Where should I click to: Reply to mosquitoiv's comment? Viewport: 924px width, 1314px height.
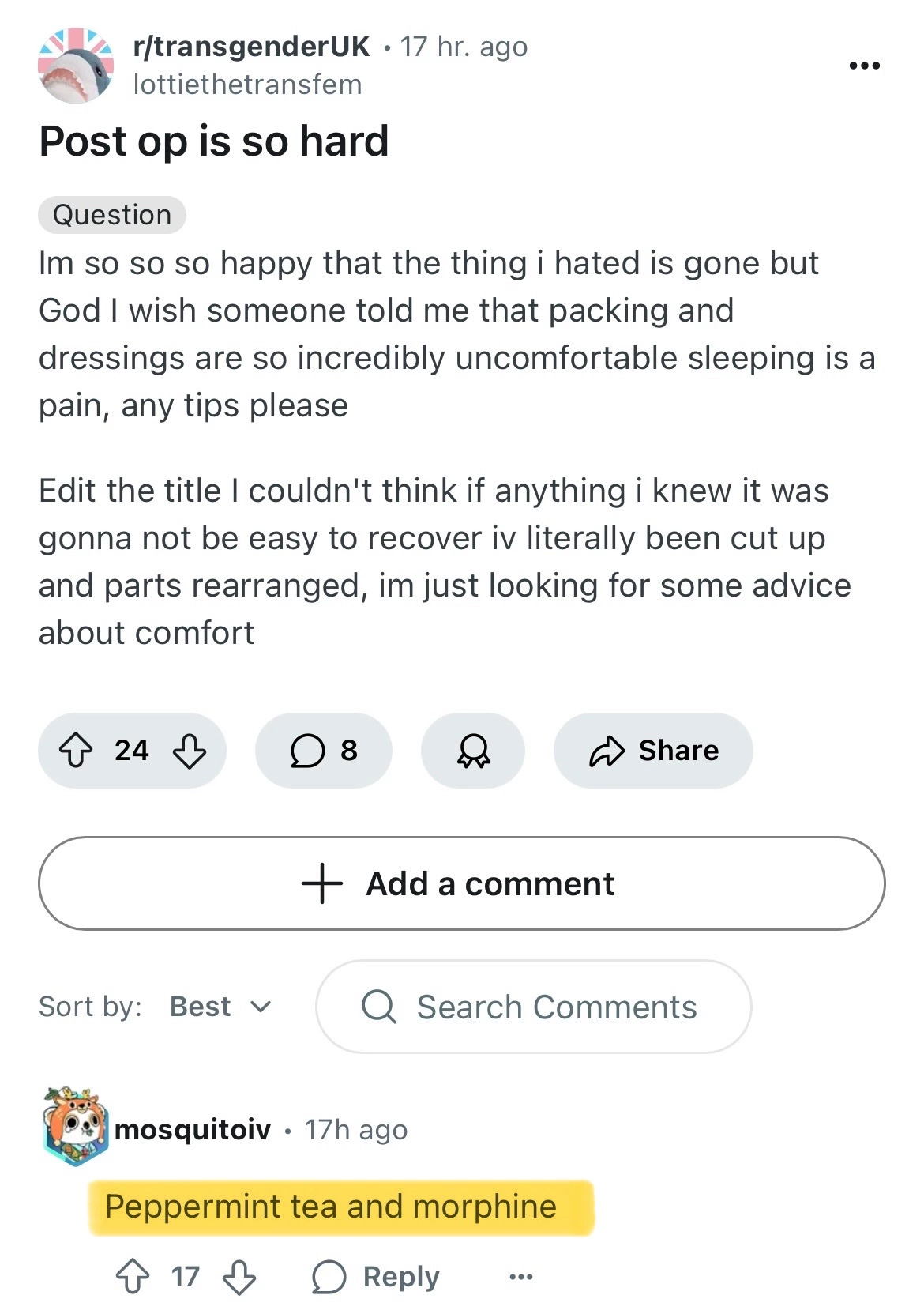pyautogui.click(x=376, y=1276)
